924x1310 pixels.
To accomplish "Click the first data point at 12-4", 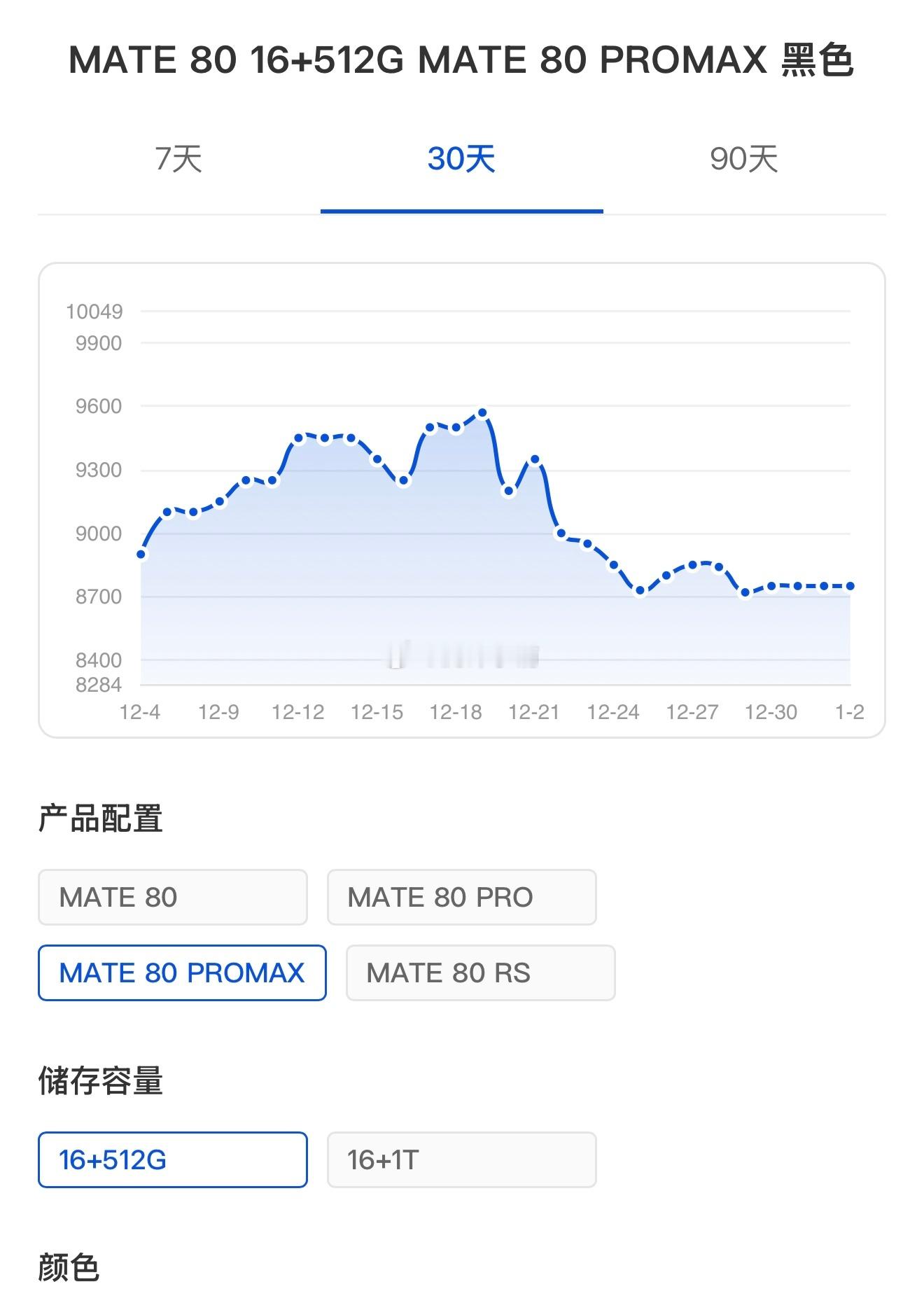I will (x=142, y=554).
